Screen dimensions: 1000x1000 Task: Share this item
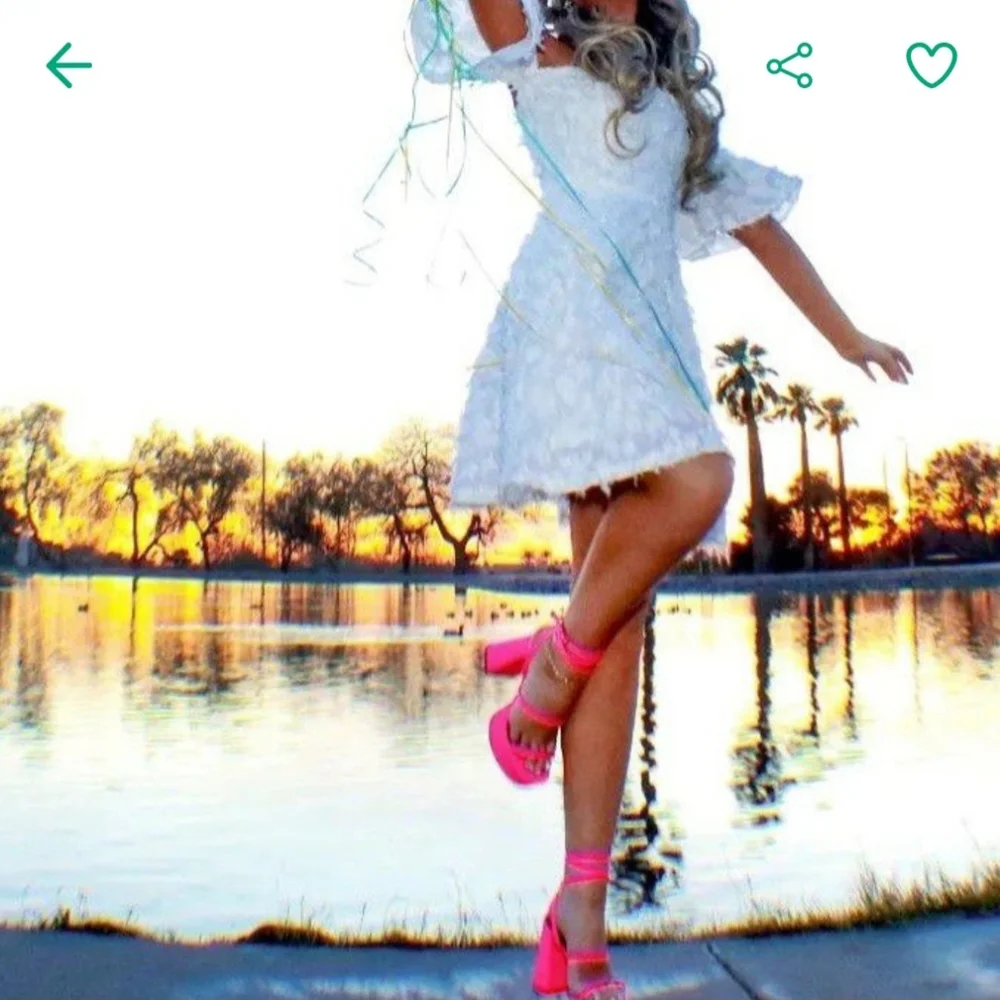[790, 65]
